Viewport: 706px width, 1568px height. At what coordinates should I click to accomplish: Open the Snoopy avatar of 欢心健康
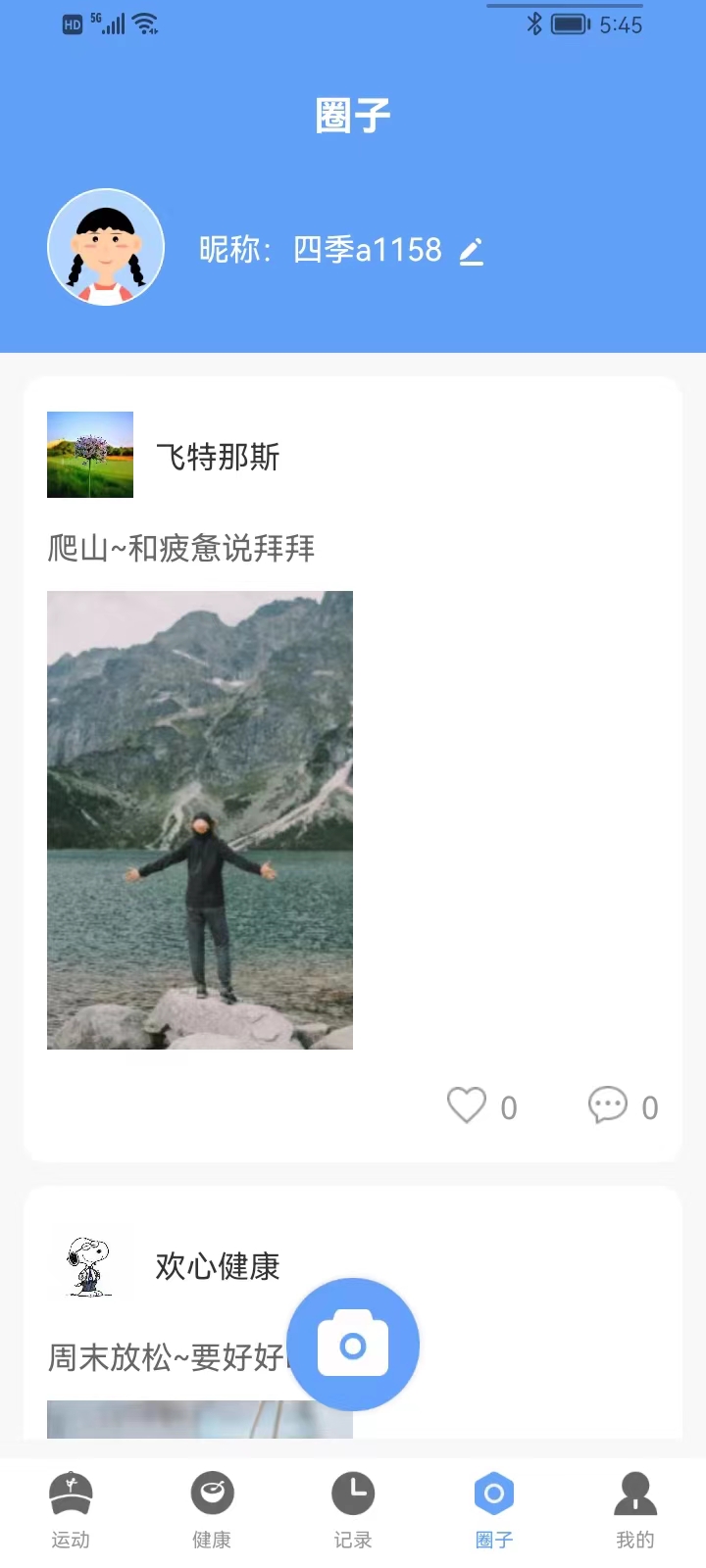point(89,1263)
